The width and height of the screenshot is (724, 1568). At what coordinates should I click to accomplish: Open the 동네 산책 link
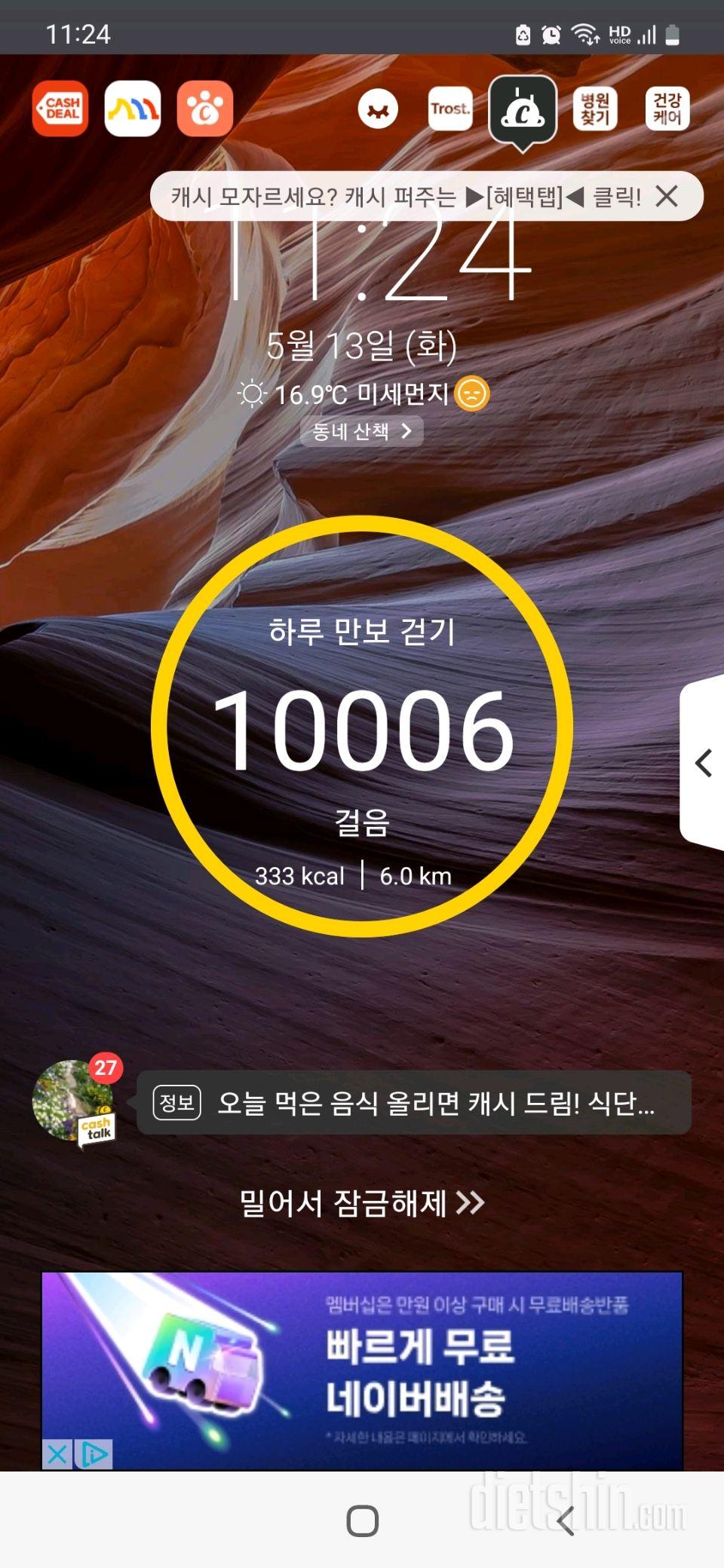[x=362, y=431]
